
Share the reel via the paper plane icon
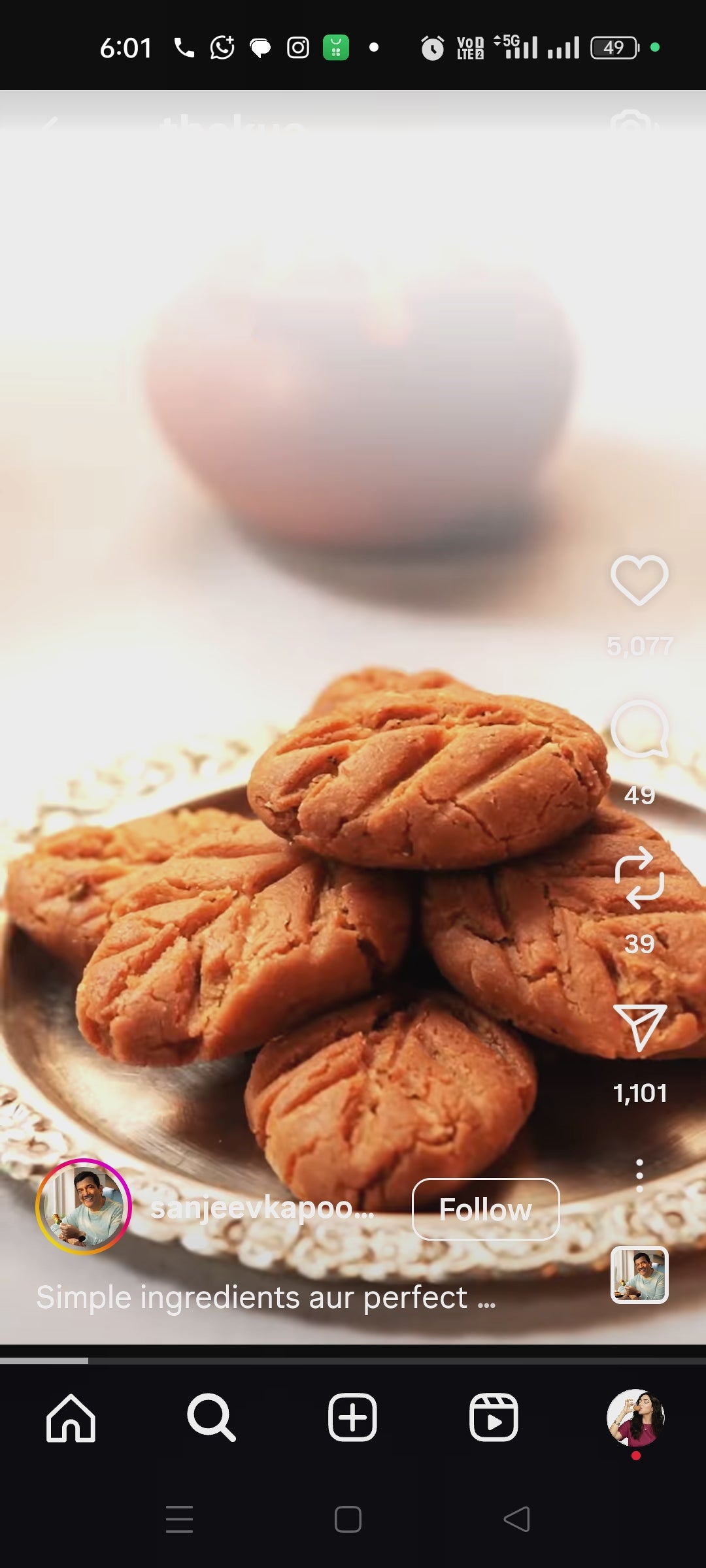click(639, 1027)
